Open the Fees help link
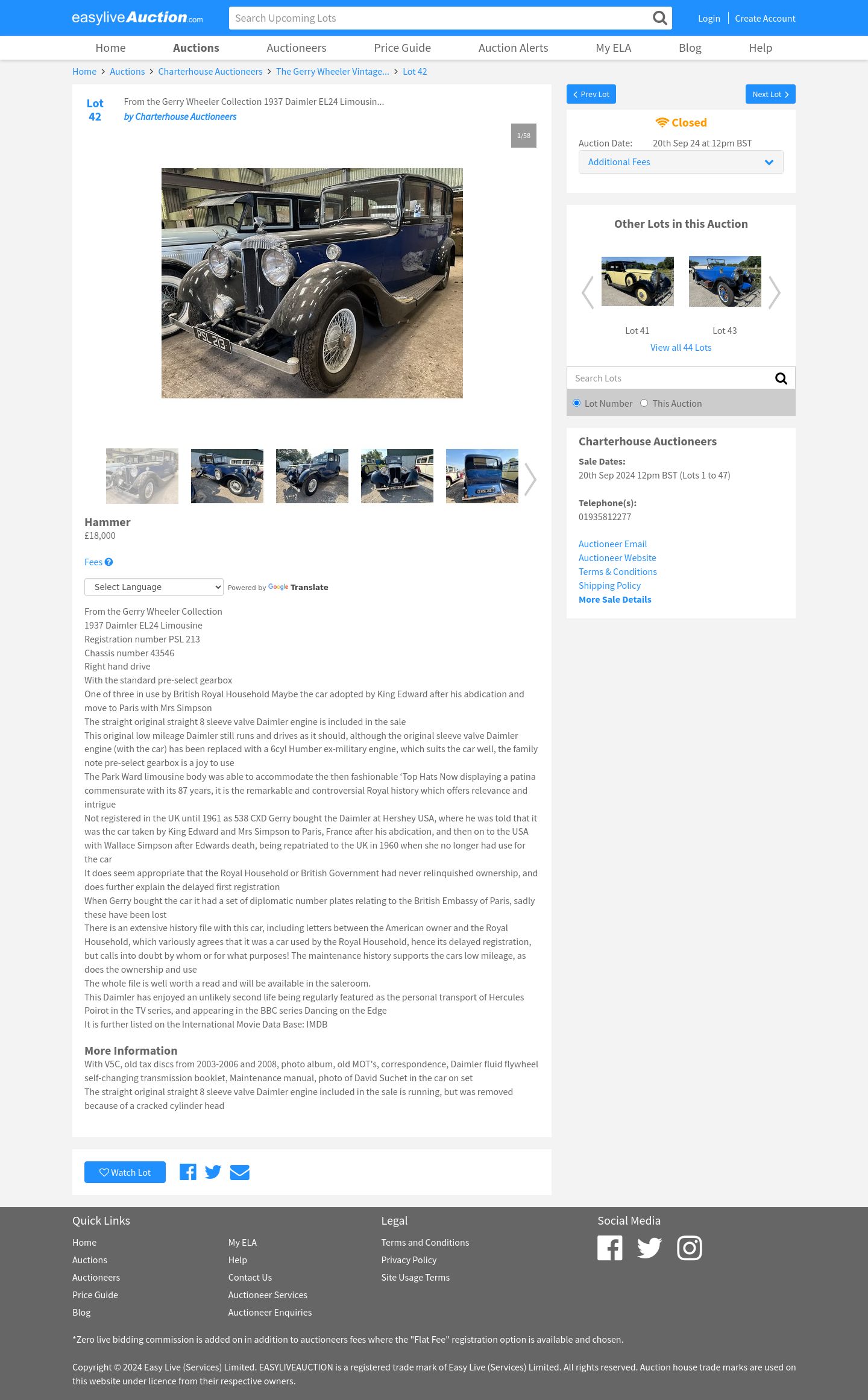Viewport: 868px width, 1400px height. coord(98,562)
